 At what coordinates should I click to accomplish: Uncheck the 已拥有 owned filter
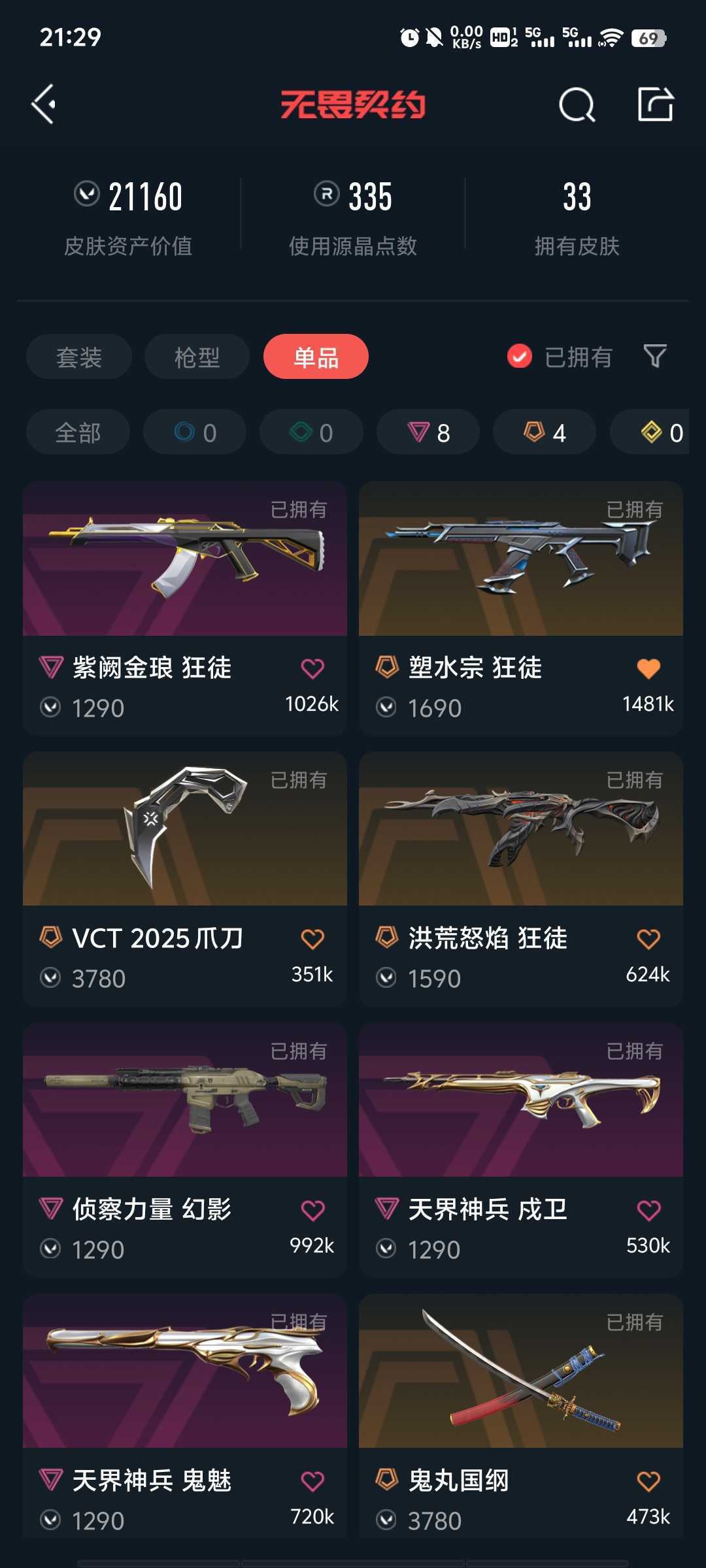[560, 357]
